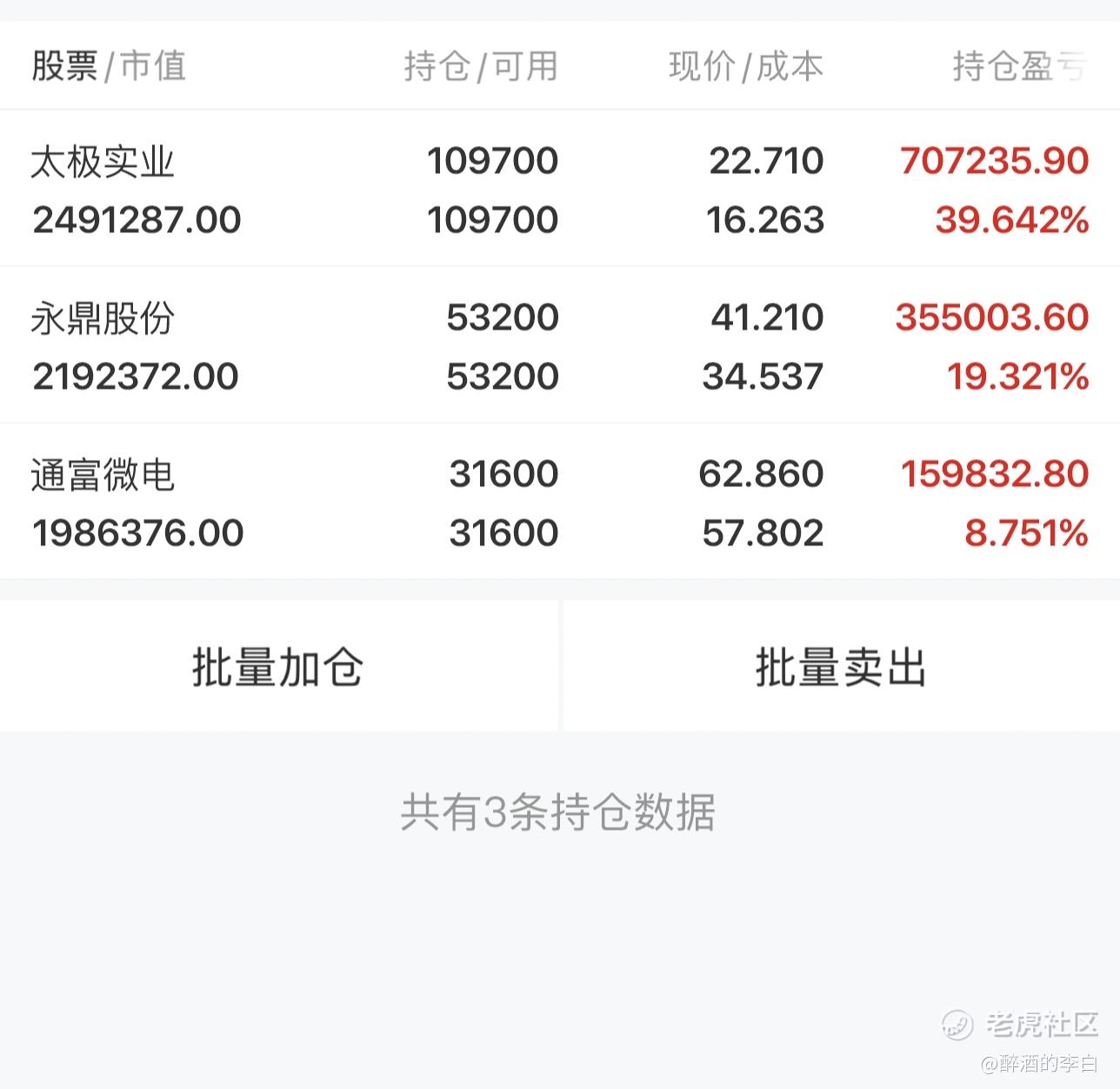Open the 太极实业 holding row
1120x1089 pixels.
tap(560, 189)
